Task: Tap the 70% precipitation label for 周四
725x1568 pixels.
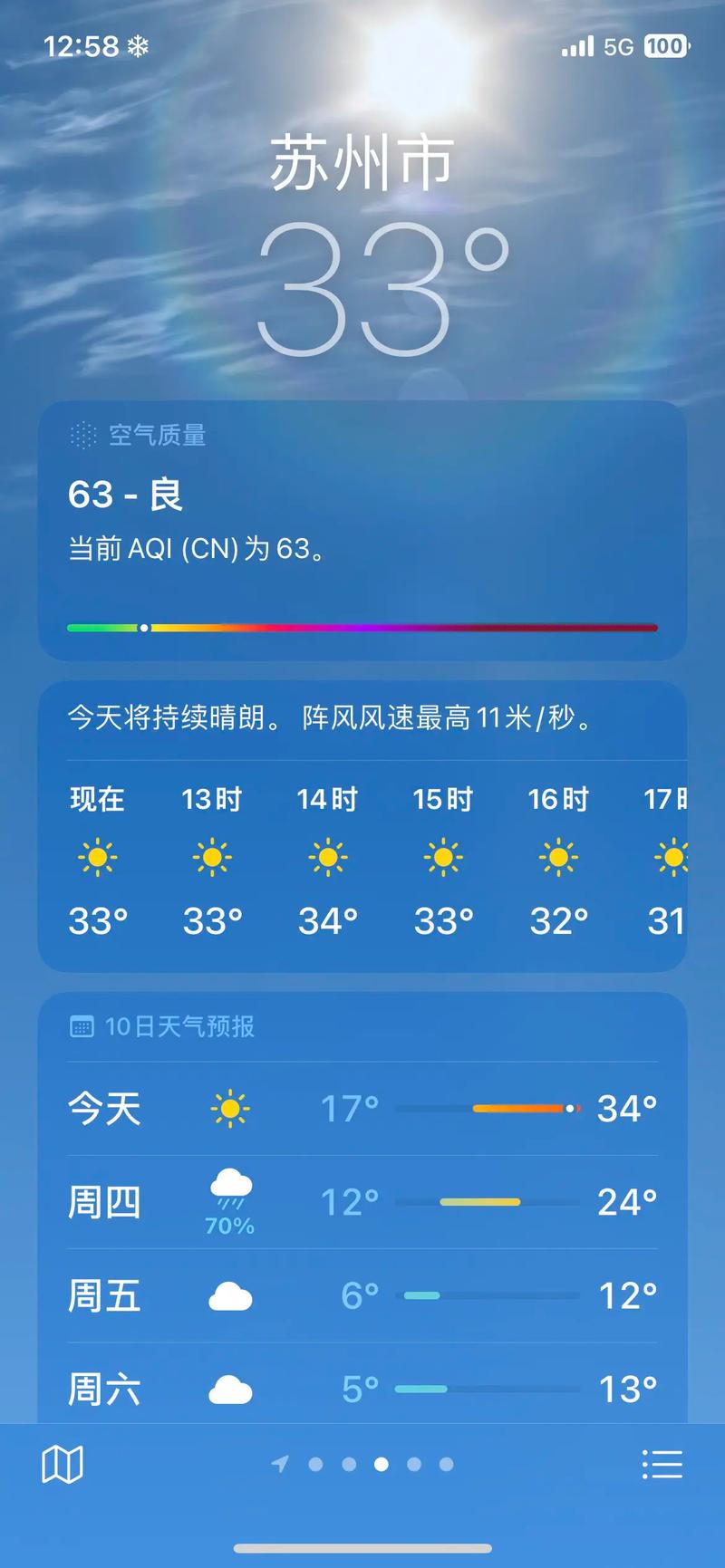Action: (229, 1226)
